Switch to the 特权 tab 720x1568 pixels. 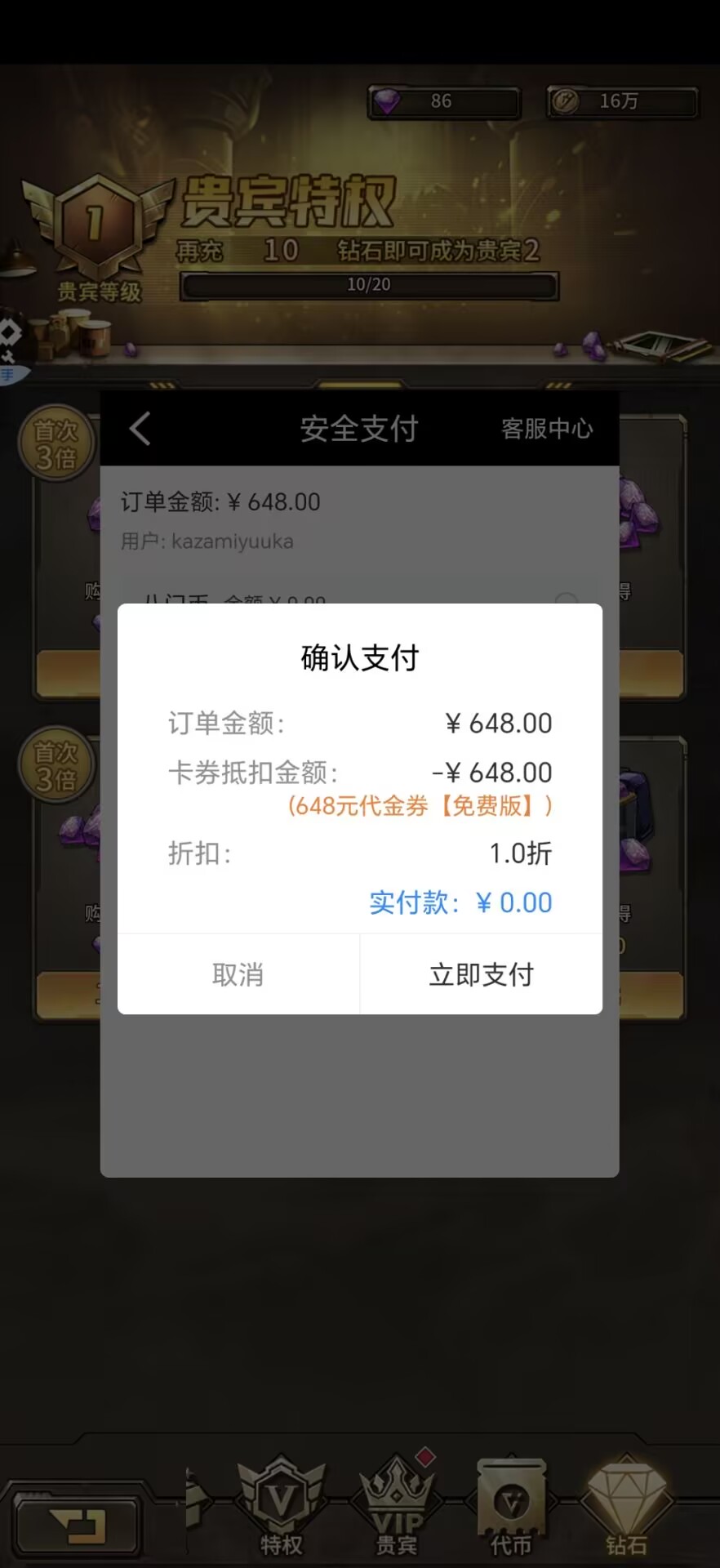[281, 1508]
